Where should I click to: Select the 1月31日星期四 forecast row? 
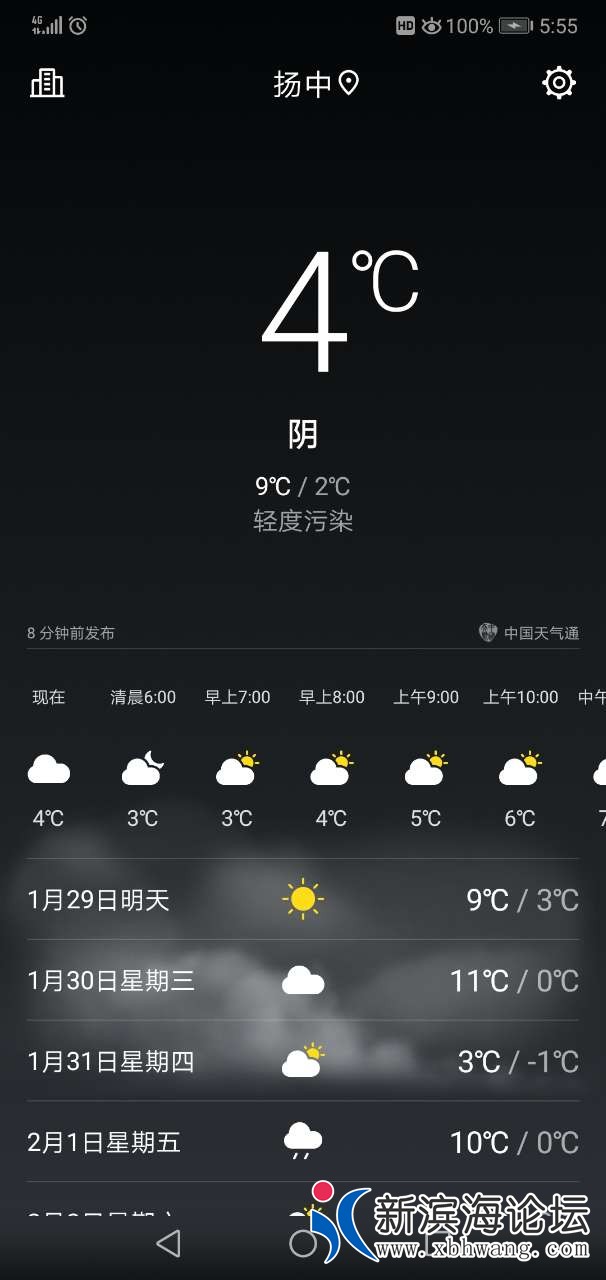[302, 1062]
